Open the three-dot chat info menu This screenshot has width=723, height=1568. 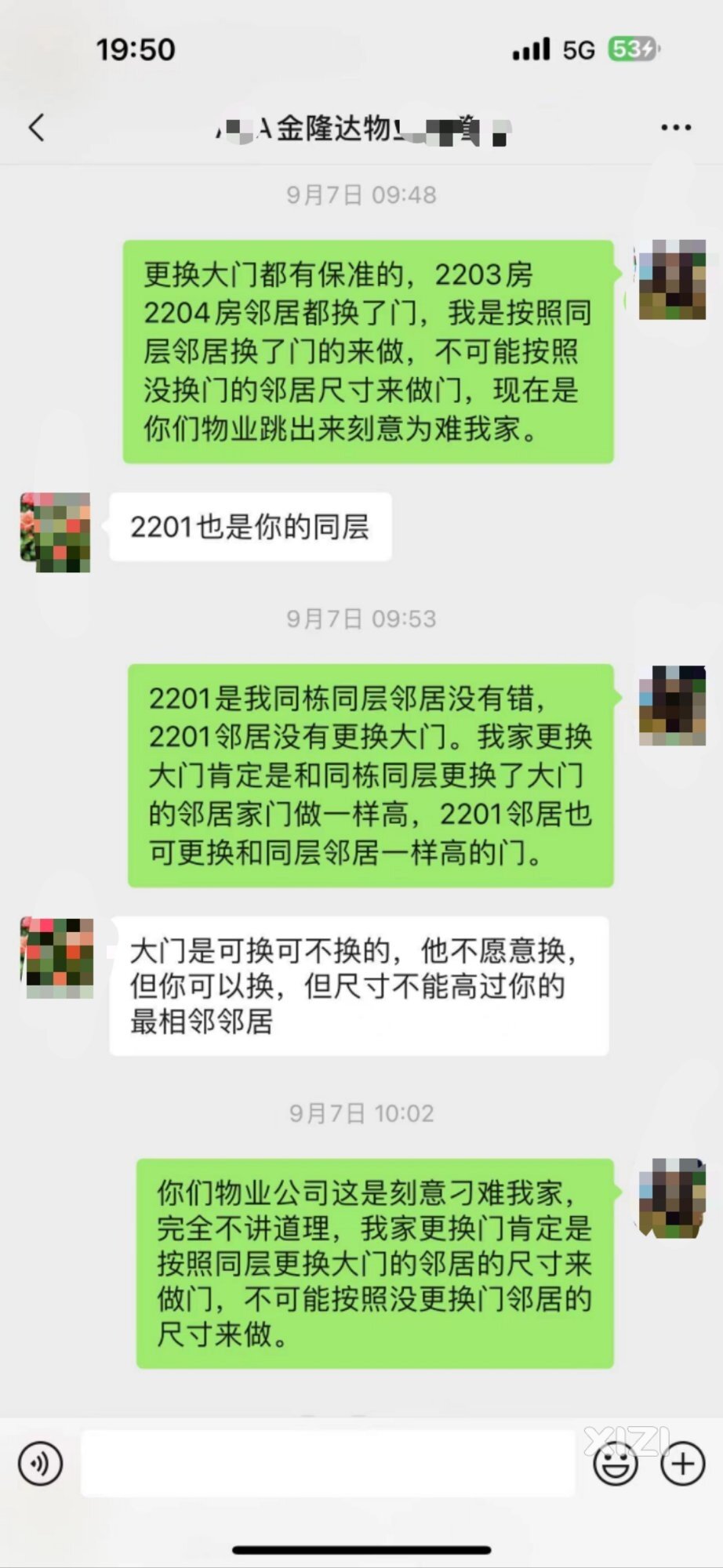pyautogui.click(x=675, y=128)
